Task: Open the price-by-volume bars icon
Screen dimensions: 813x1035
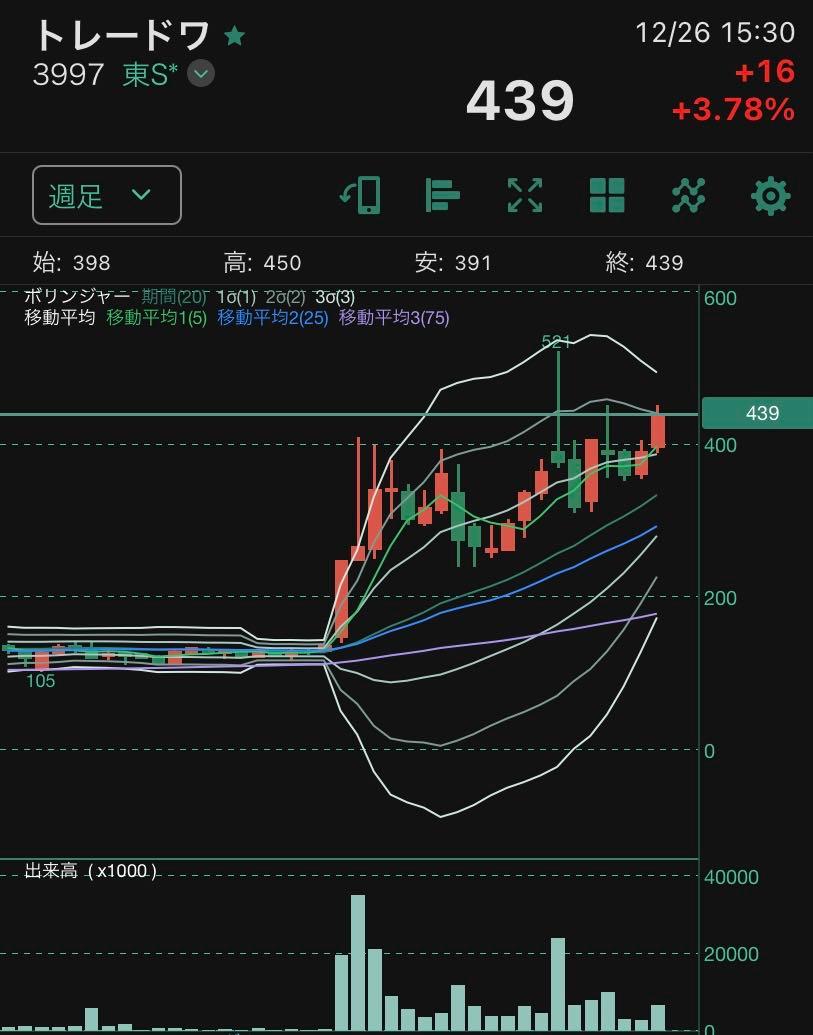Action: click(x=442, y=195)
